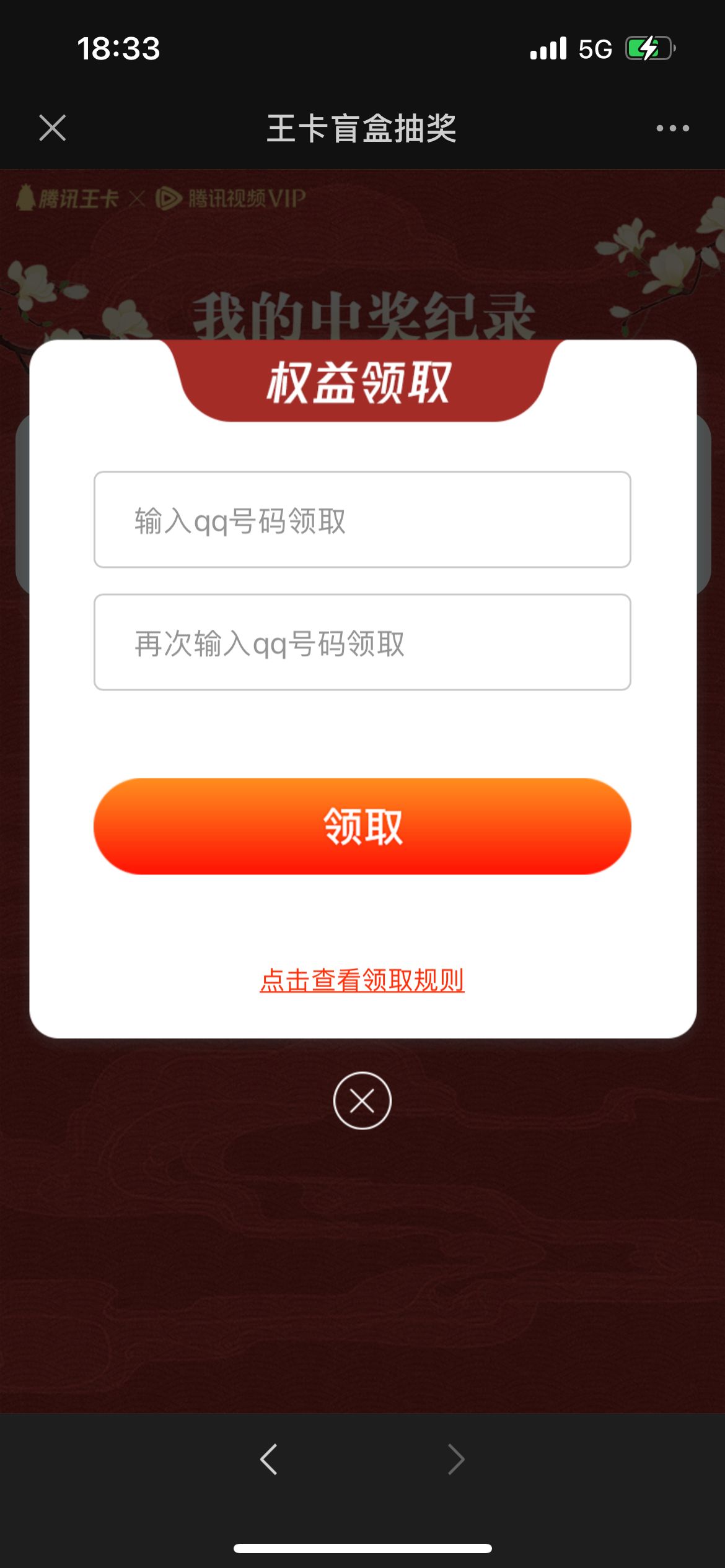Open the three-dot more options menu
Viewport: 725px width, 1568px height.
pos(672,128)
